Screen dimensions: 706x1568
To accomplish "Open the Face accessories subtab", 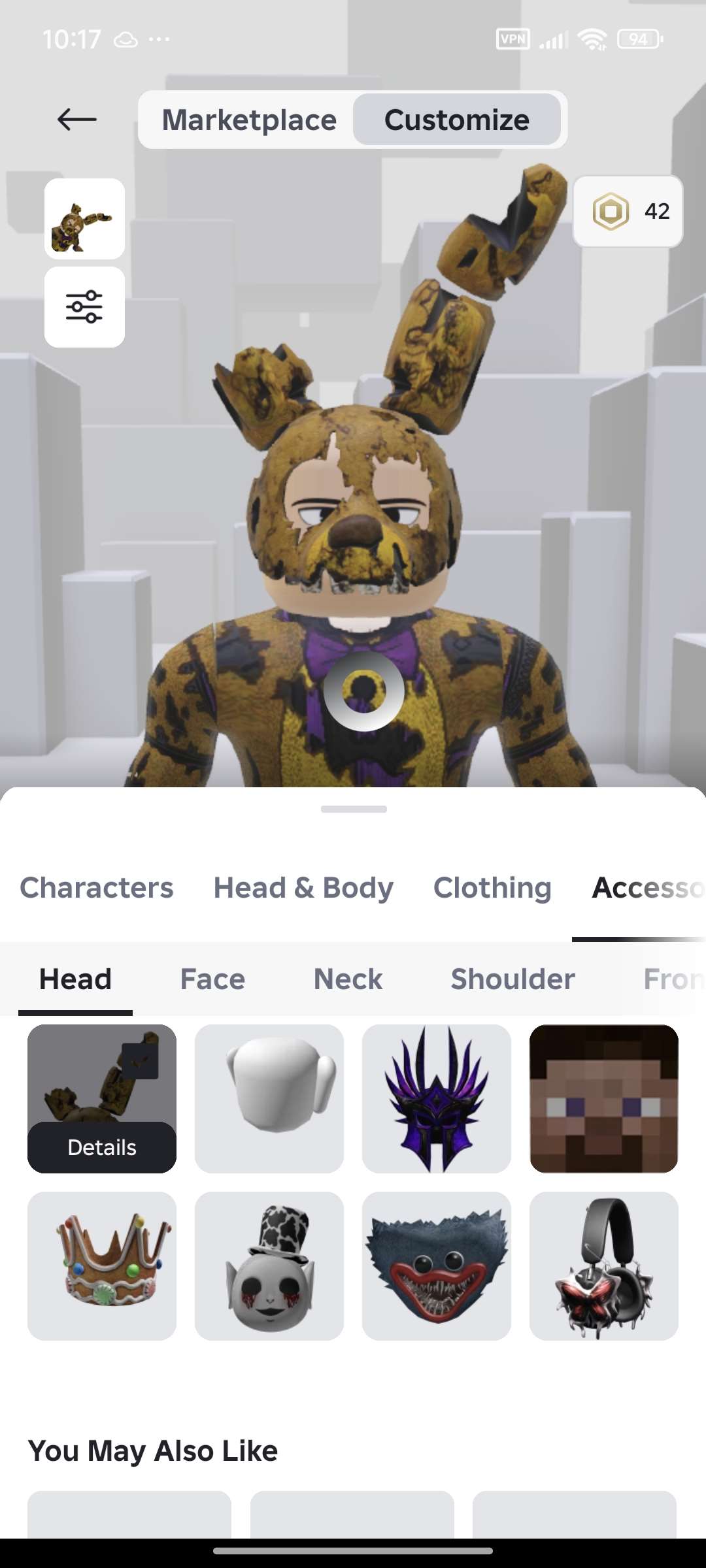I will pos(212,979).
